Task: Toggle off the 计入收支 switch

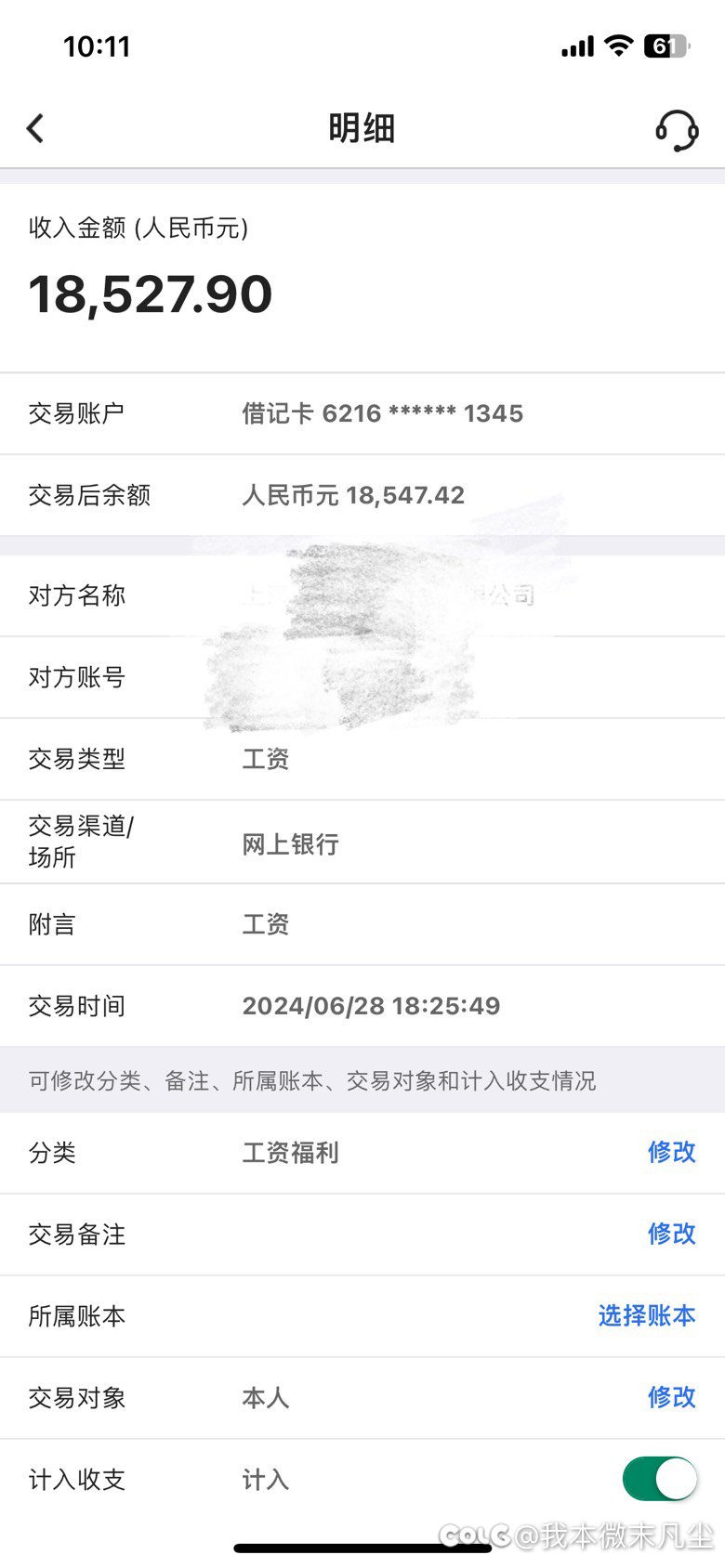Action: [x=660, y=1479]
